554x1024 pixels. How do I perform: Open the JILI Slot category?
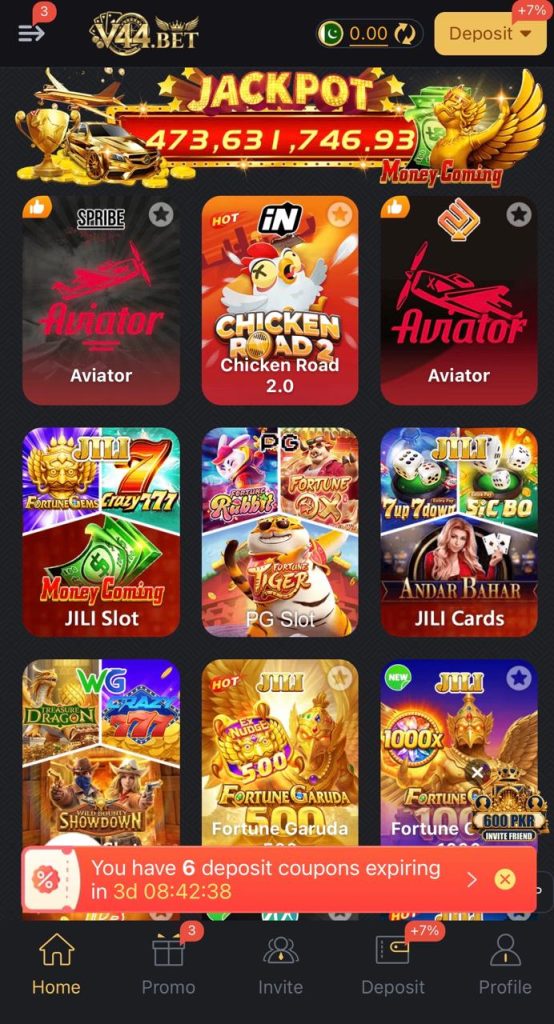click(x=101, y=532)
